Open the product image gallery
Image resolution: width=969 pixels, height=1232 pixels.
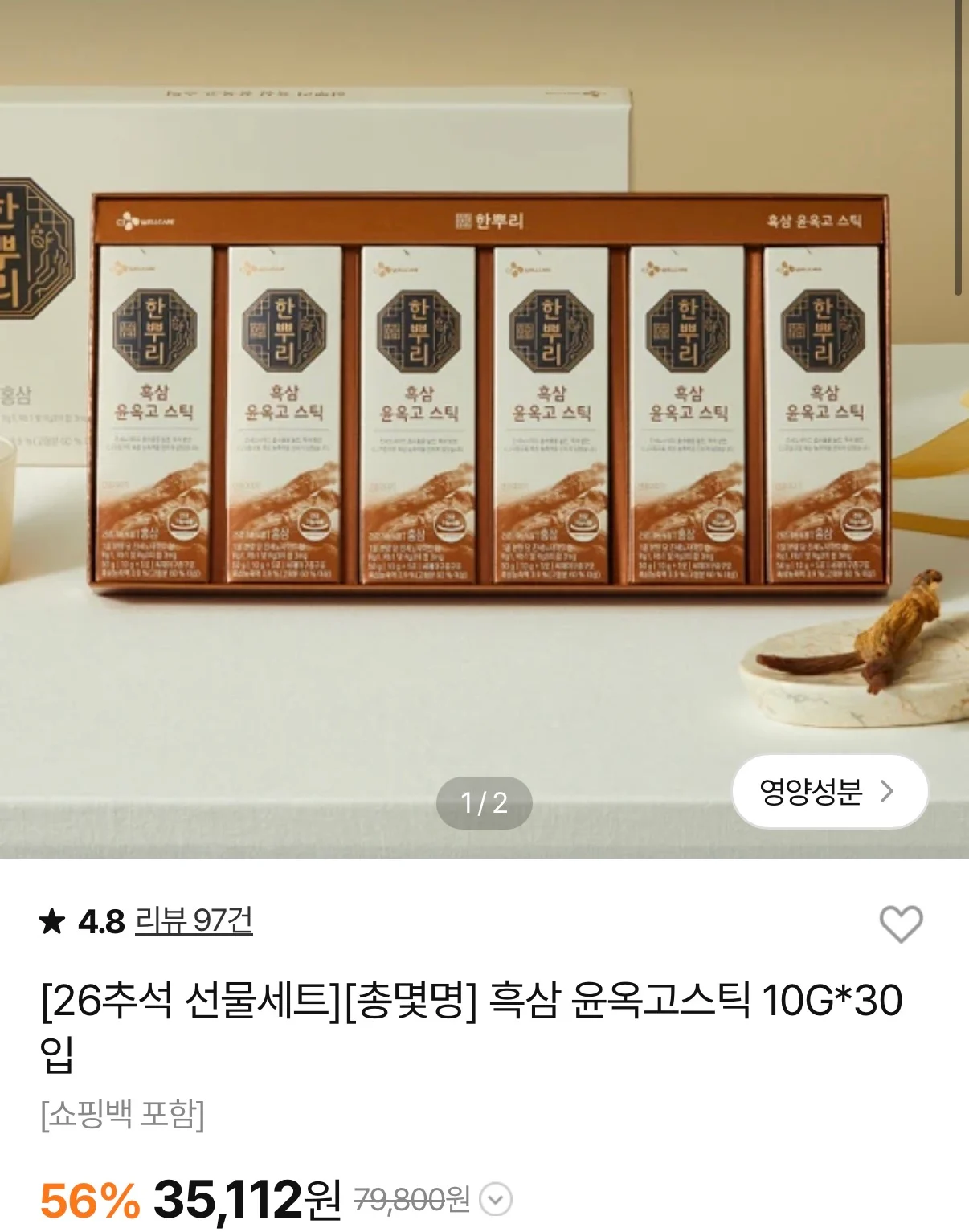[x=484, y=429]
